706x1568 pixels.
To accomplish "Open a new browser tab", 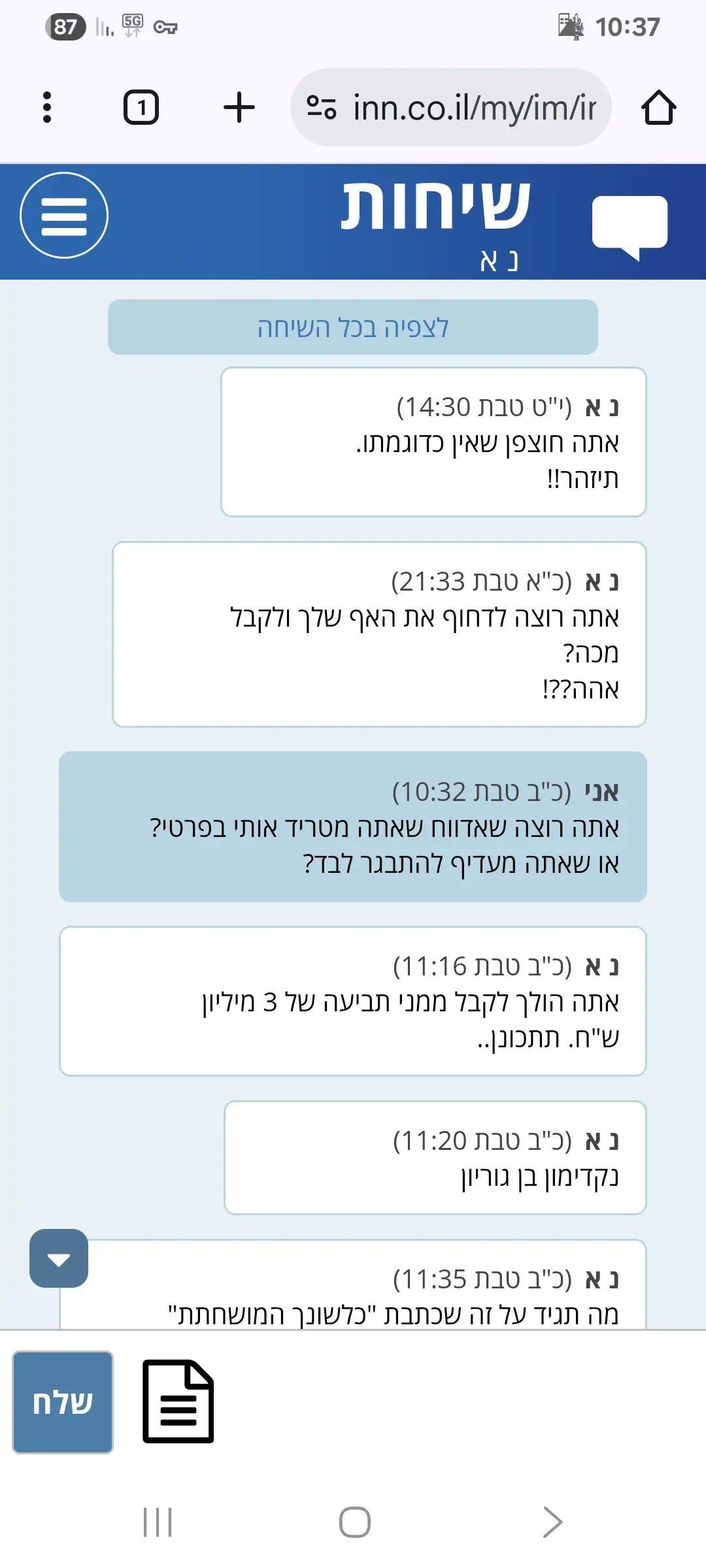I will point(239,107).
